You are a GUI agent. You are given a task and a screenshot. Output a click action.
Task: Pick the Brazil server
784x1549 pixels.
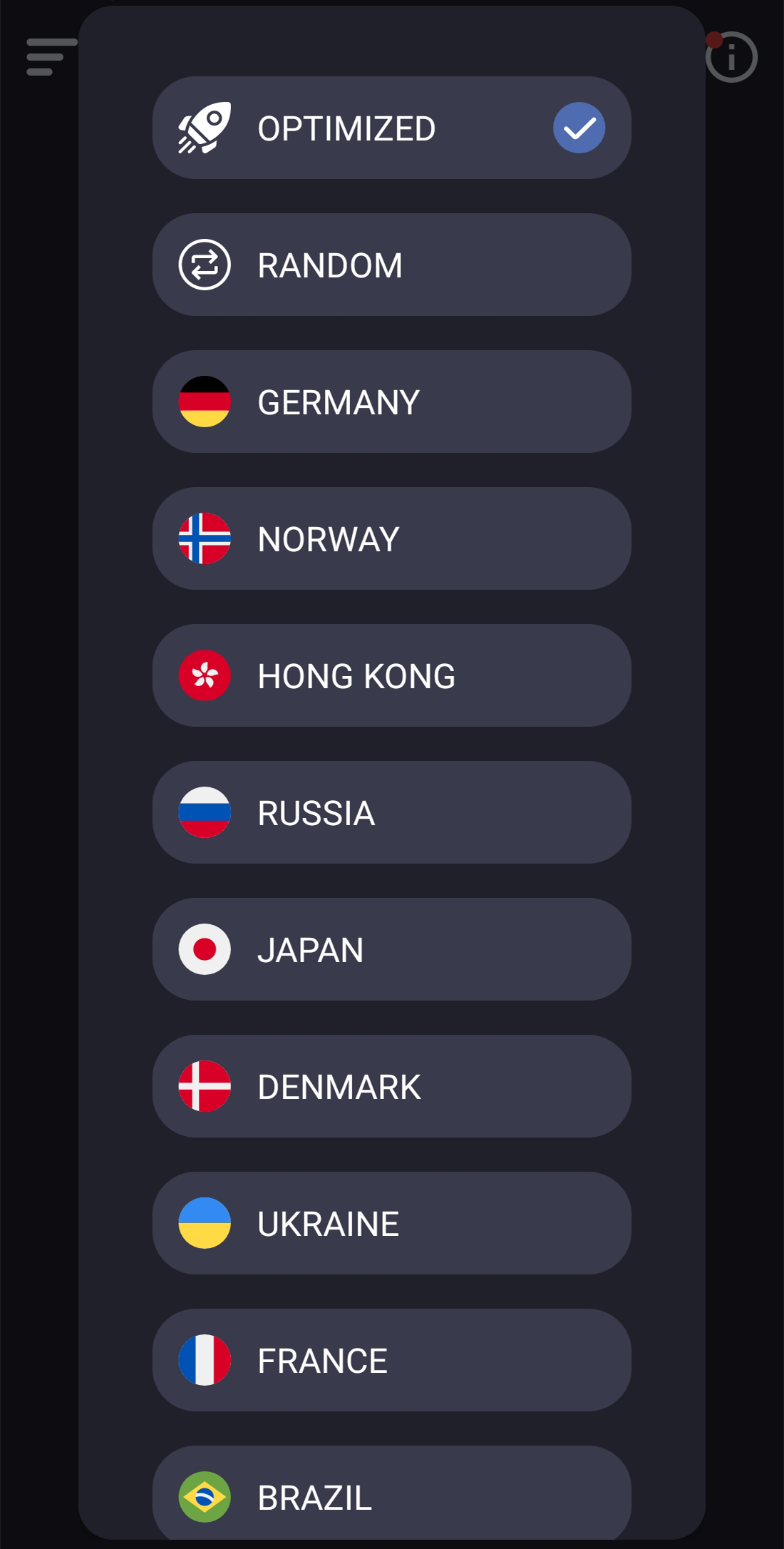[x=391, y=1492]
